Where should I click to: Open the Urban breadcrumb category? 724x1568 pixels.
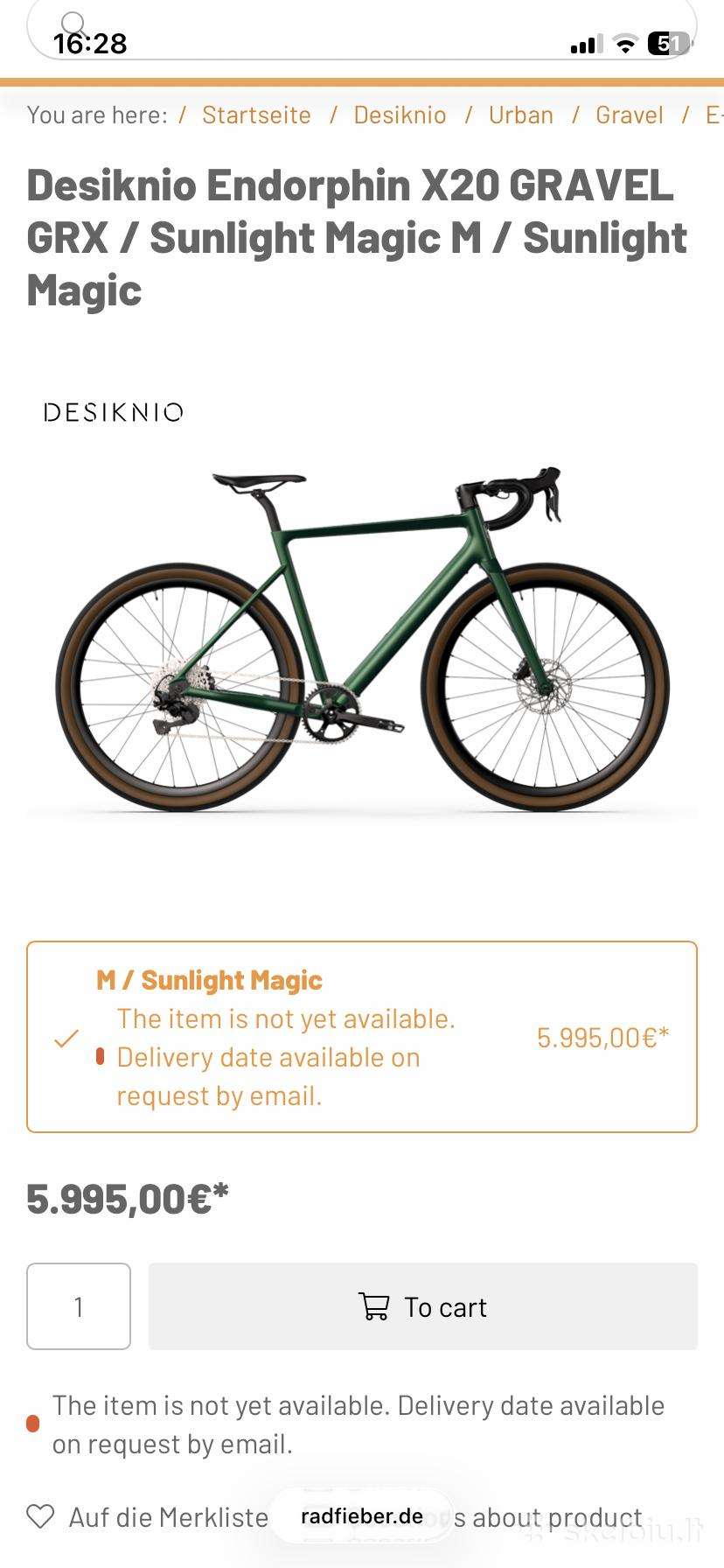tap(521, 115)
